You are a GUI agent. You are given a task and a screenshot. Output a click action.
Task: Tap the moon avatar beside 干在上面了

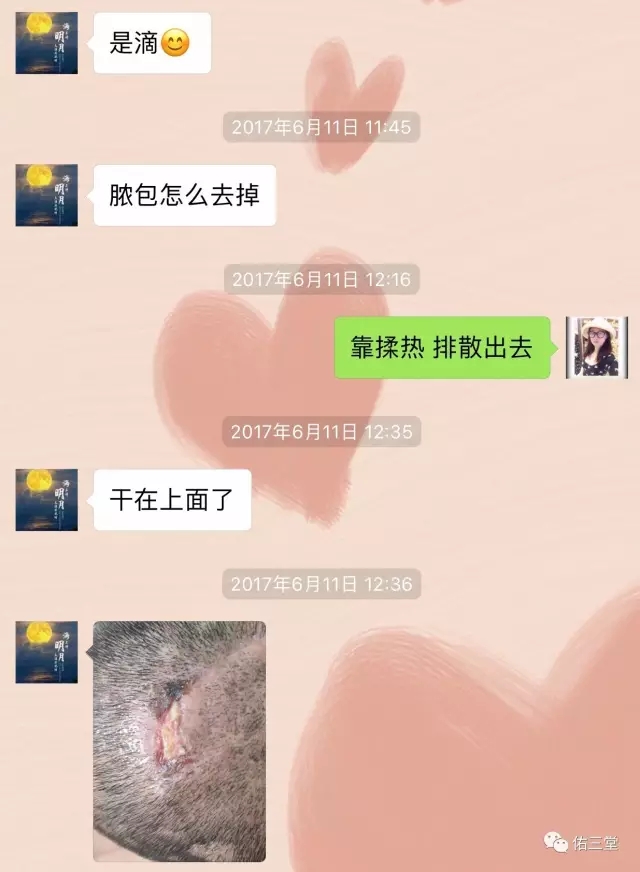tap(46, 499)
